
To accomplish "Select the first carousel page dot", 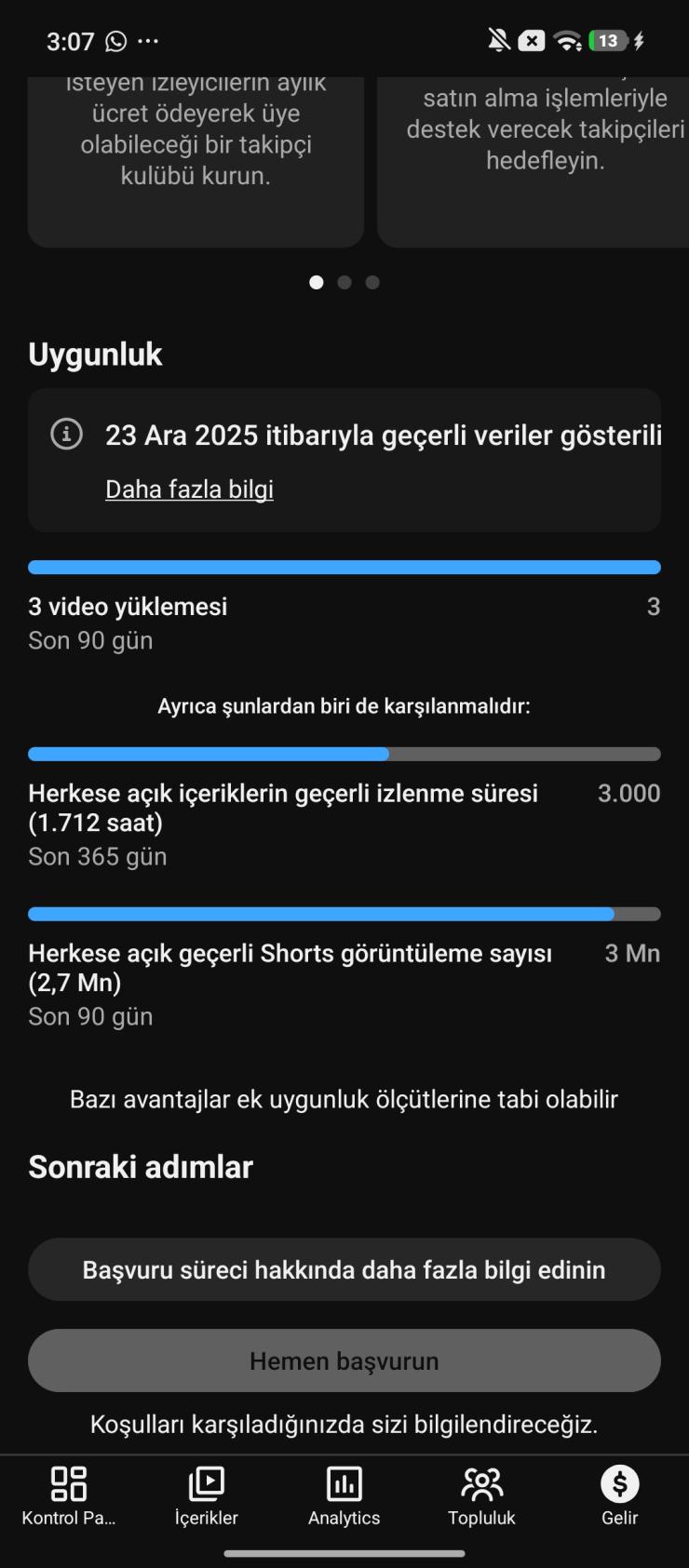I will [x=316, y=282].
